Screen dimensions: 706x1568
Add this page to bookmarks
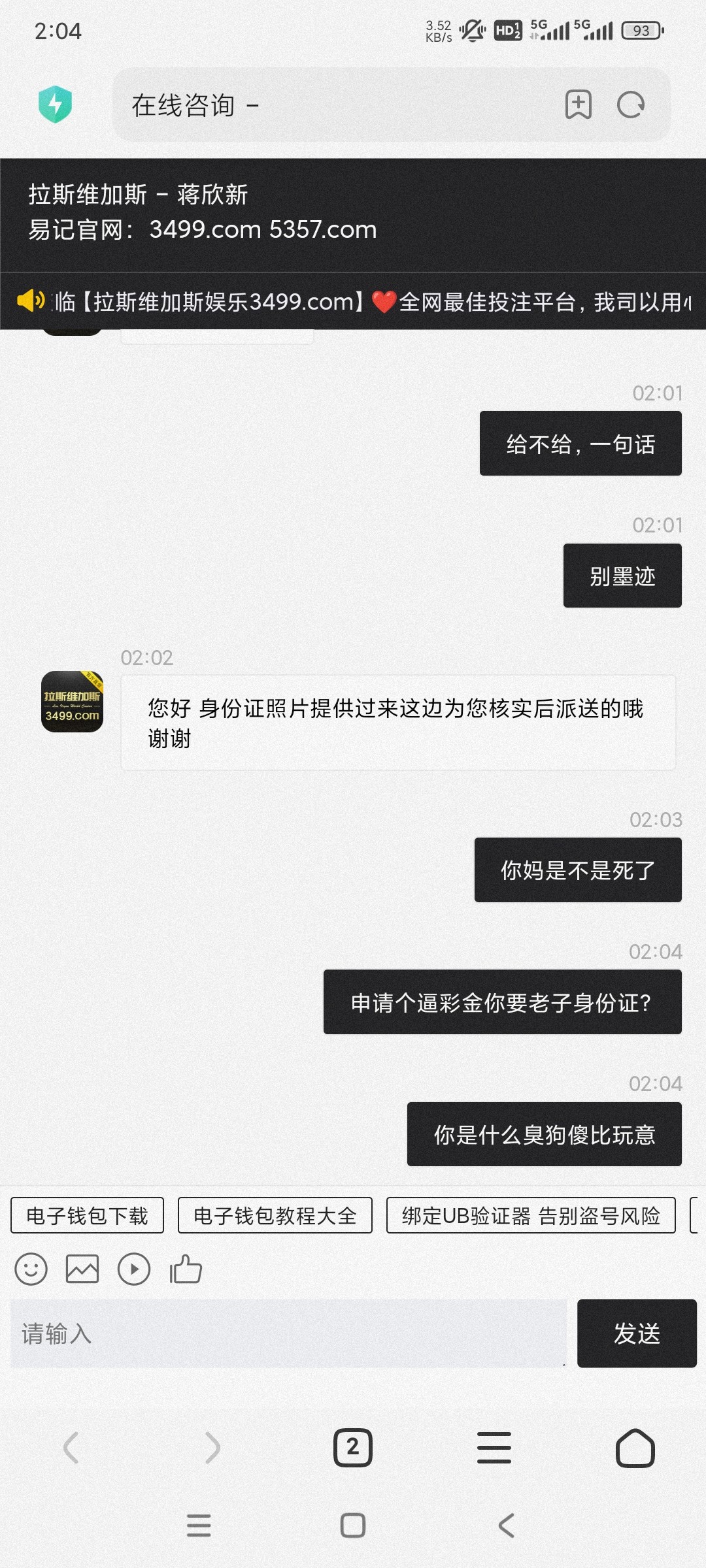point(578,105)
